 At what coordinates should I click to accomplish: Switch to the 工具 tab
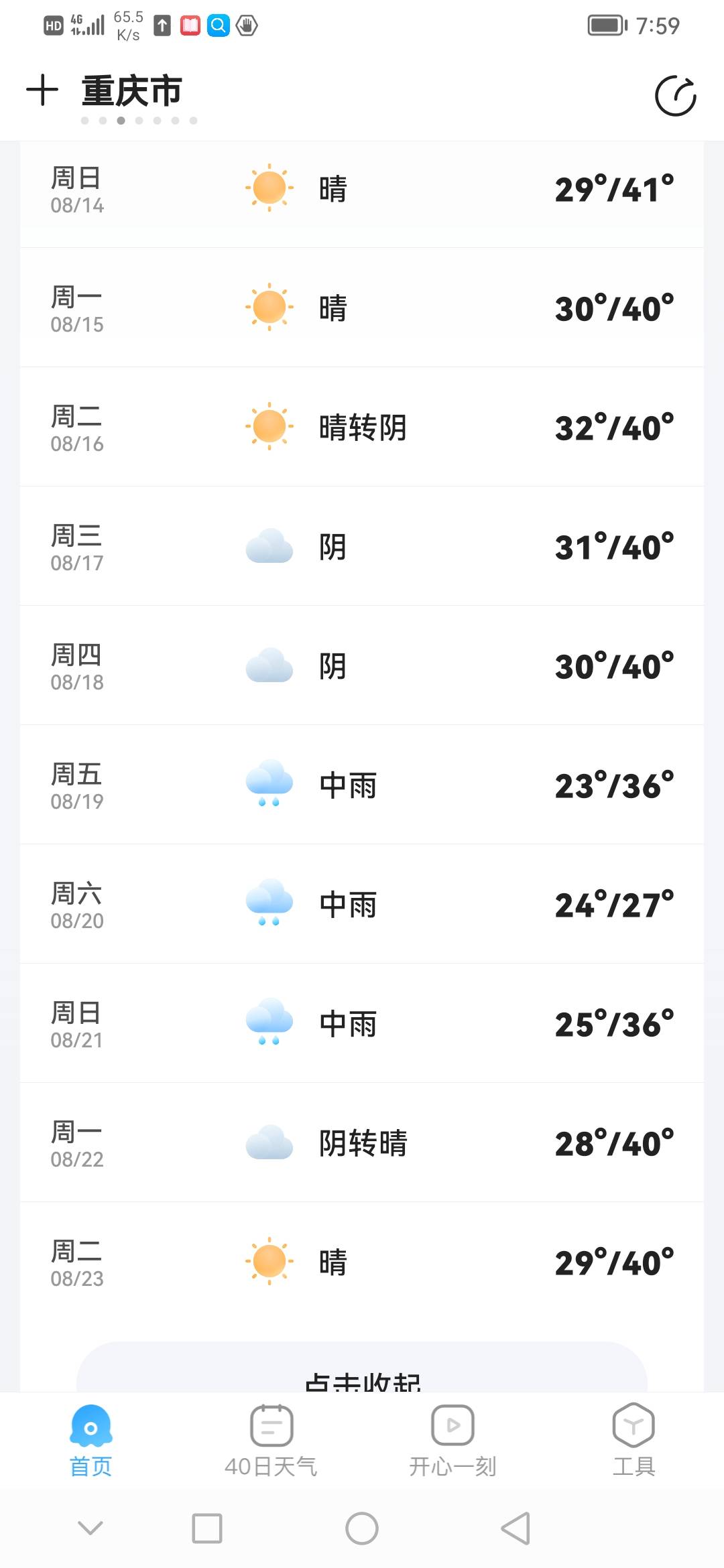[x=633, y=1441]
